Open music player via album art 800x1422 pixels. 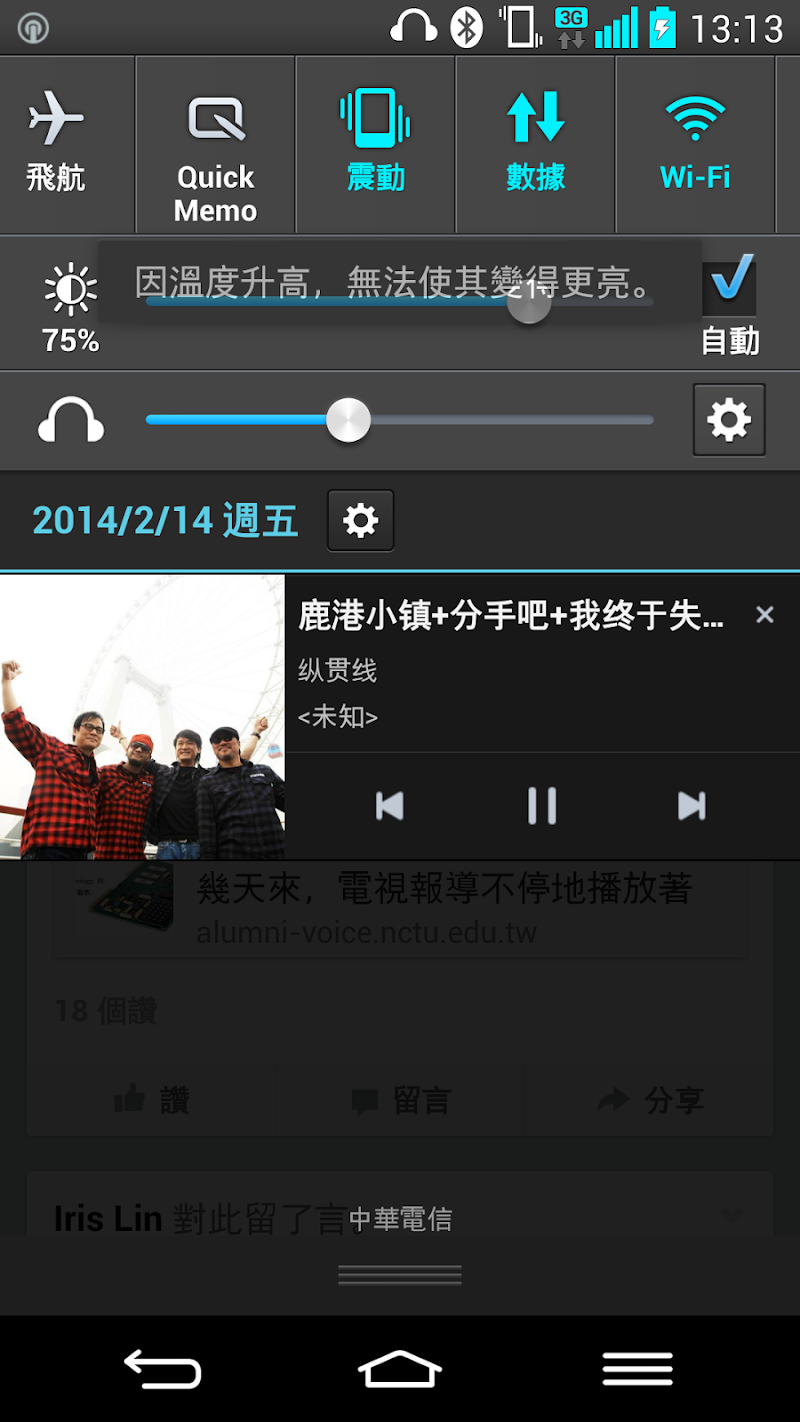point(142,716)
